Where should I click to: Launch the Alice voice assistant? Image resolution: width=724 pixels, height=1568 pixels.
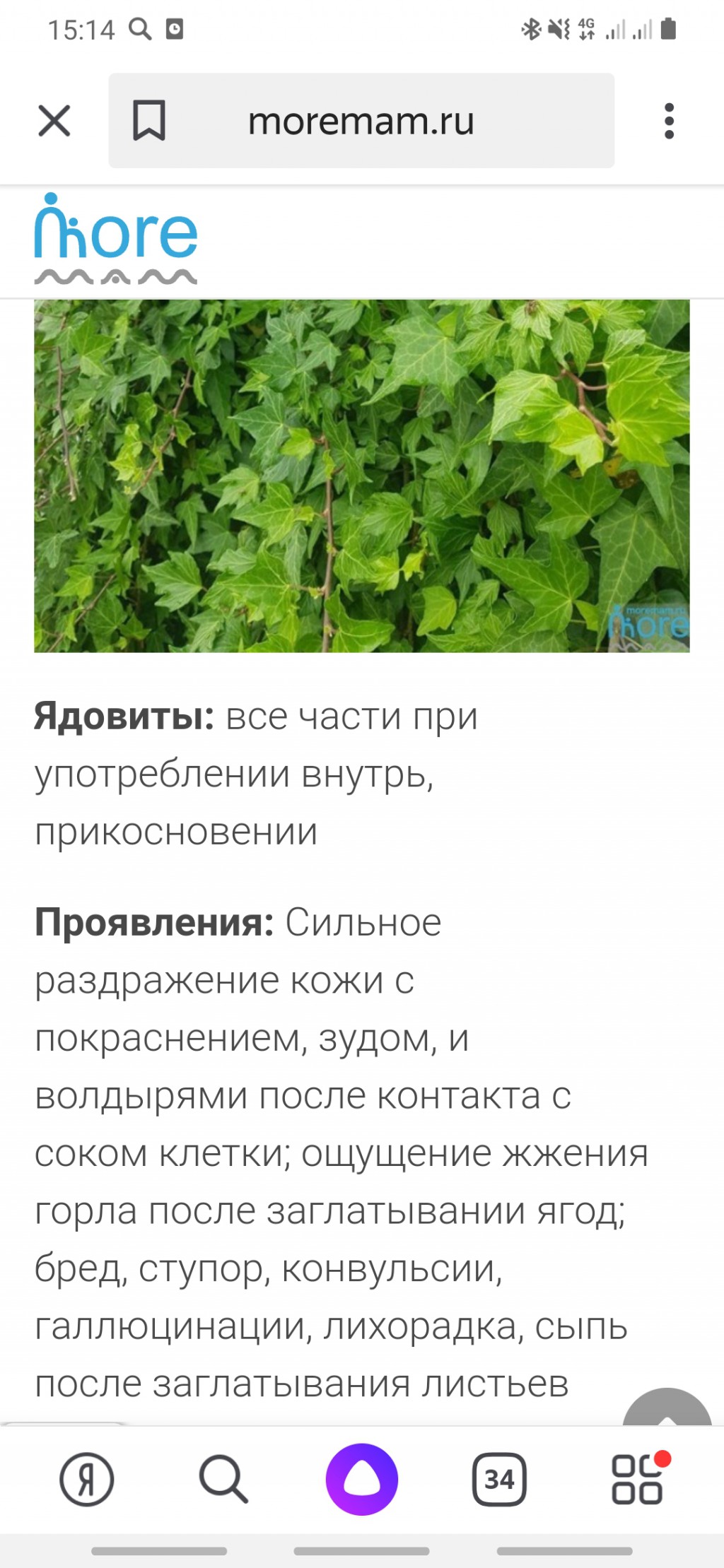point(361,1479)
